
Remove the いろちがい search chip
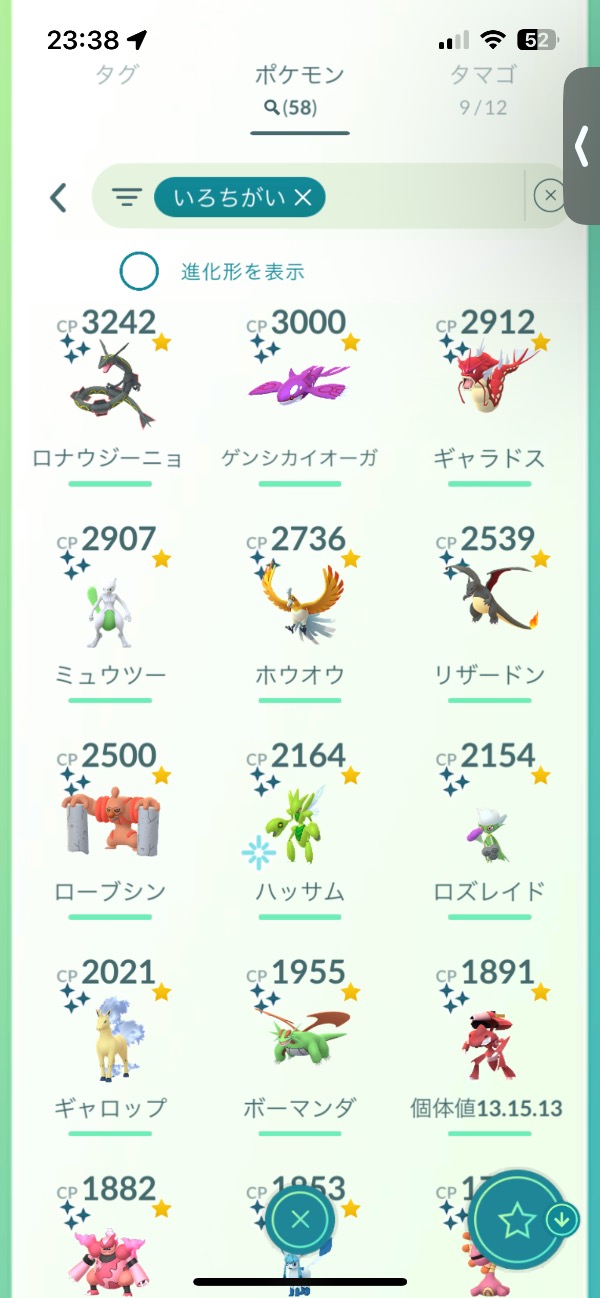[304, 198]
